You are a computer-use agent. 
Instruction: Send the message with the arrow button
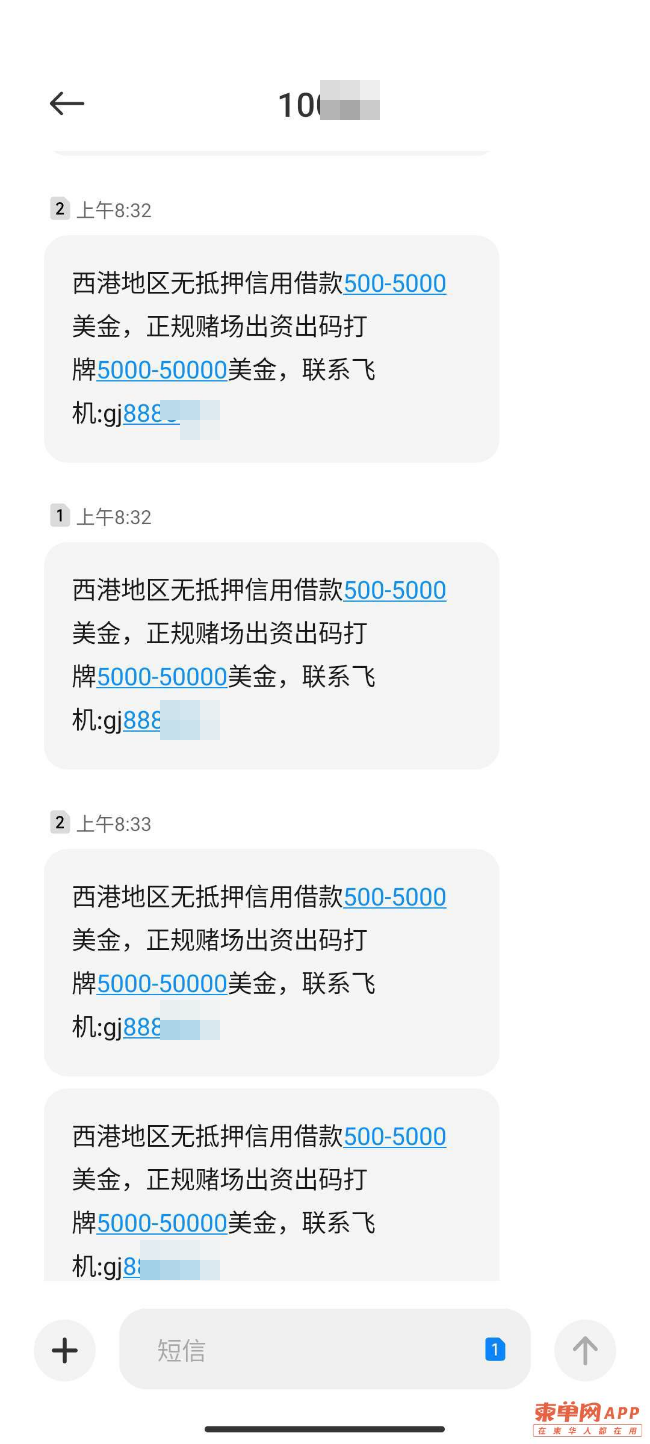coord(585,1351)
